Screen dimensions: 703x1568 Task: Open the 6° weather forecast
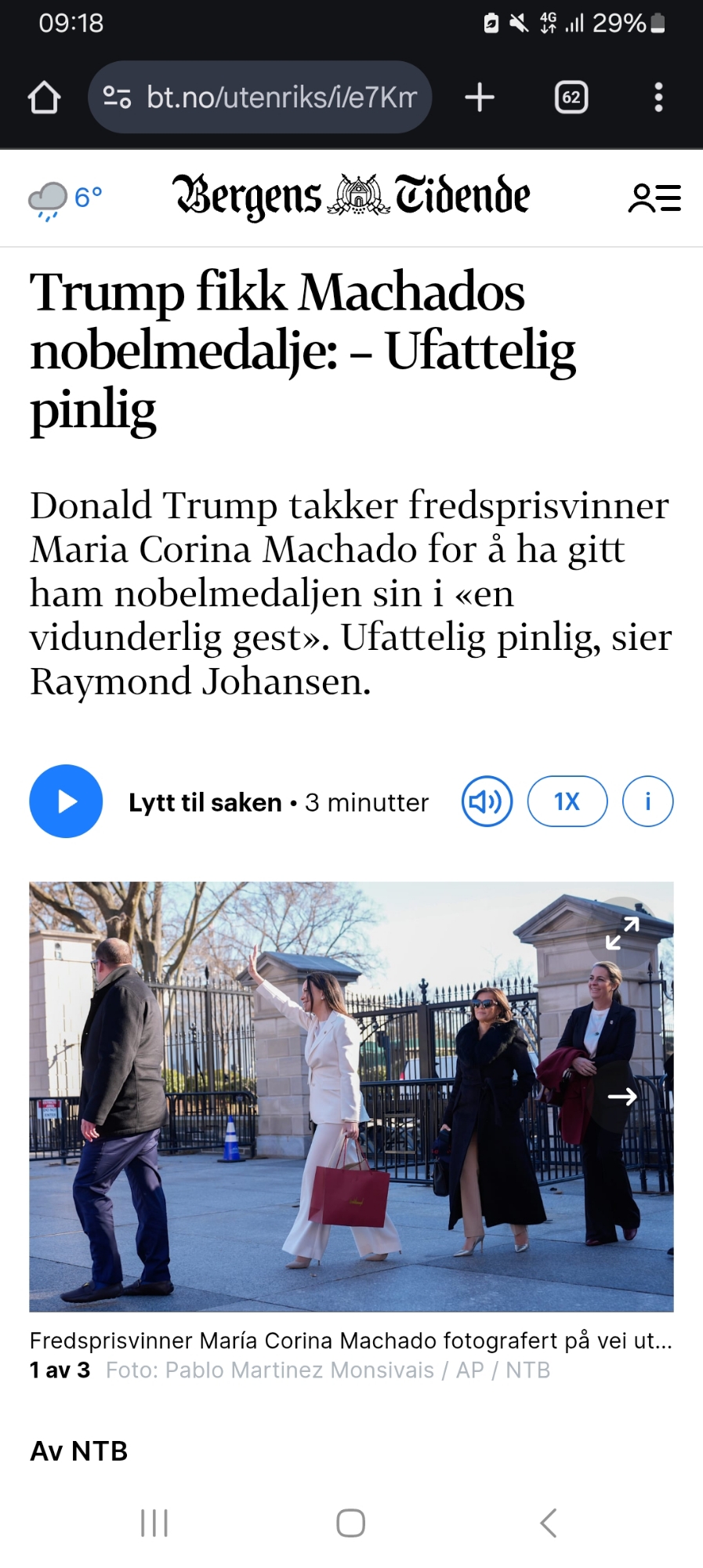point(65,199)
